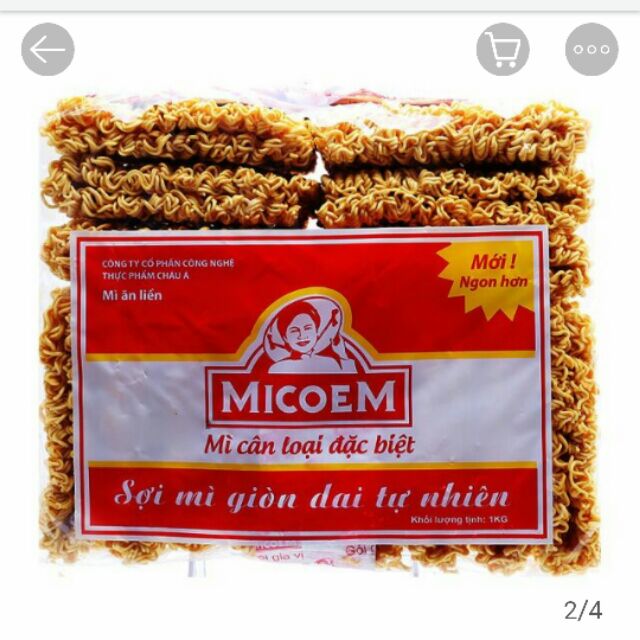This screenshot has height=640, width=640.
Task: Go back using the arrow button
Action: tap(48, 49)
